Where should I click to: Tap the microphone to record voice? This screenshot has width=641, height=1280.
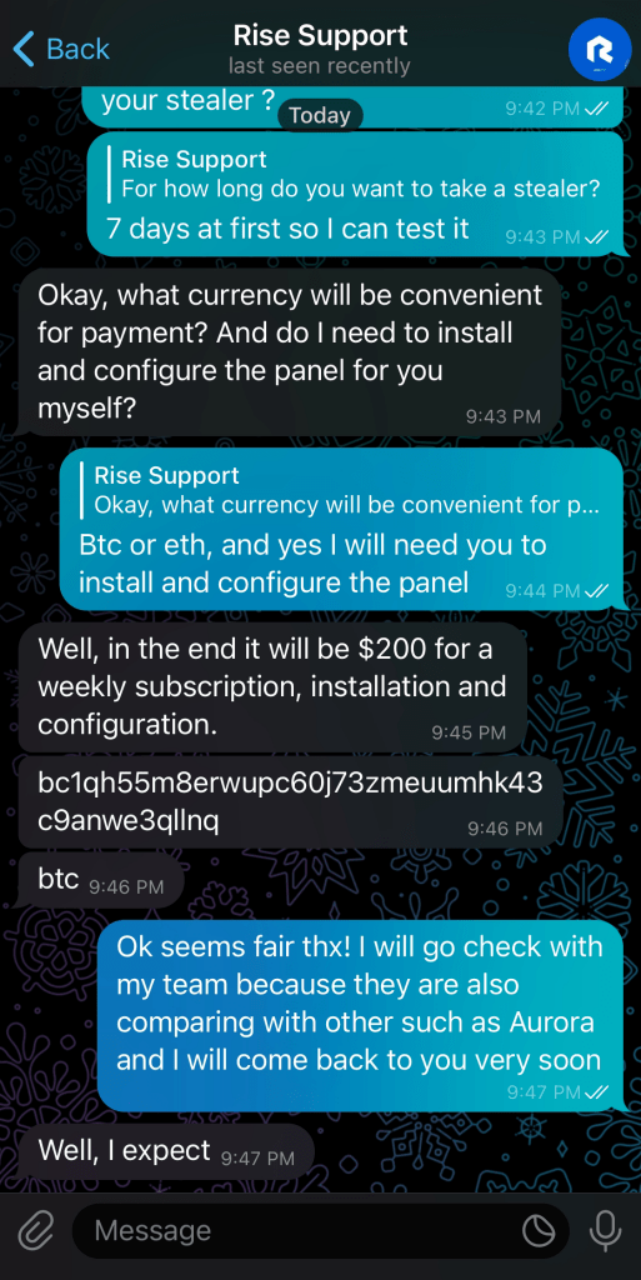click(604, 1231)
